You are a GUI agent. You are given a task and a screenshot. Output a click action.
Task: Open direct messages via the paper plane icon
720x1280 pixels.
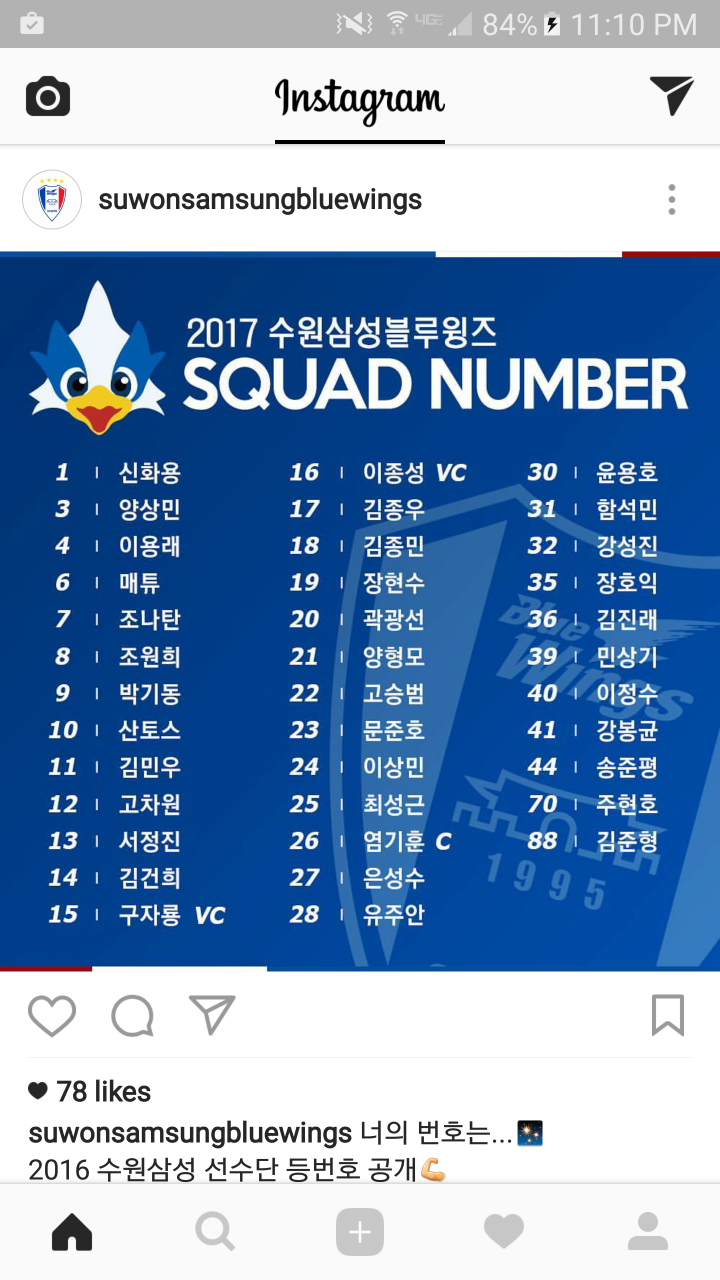click(x=671, y=96)
